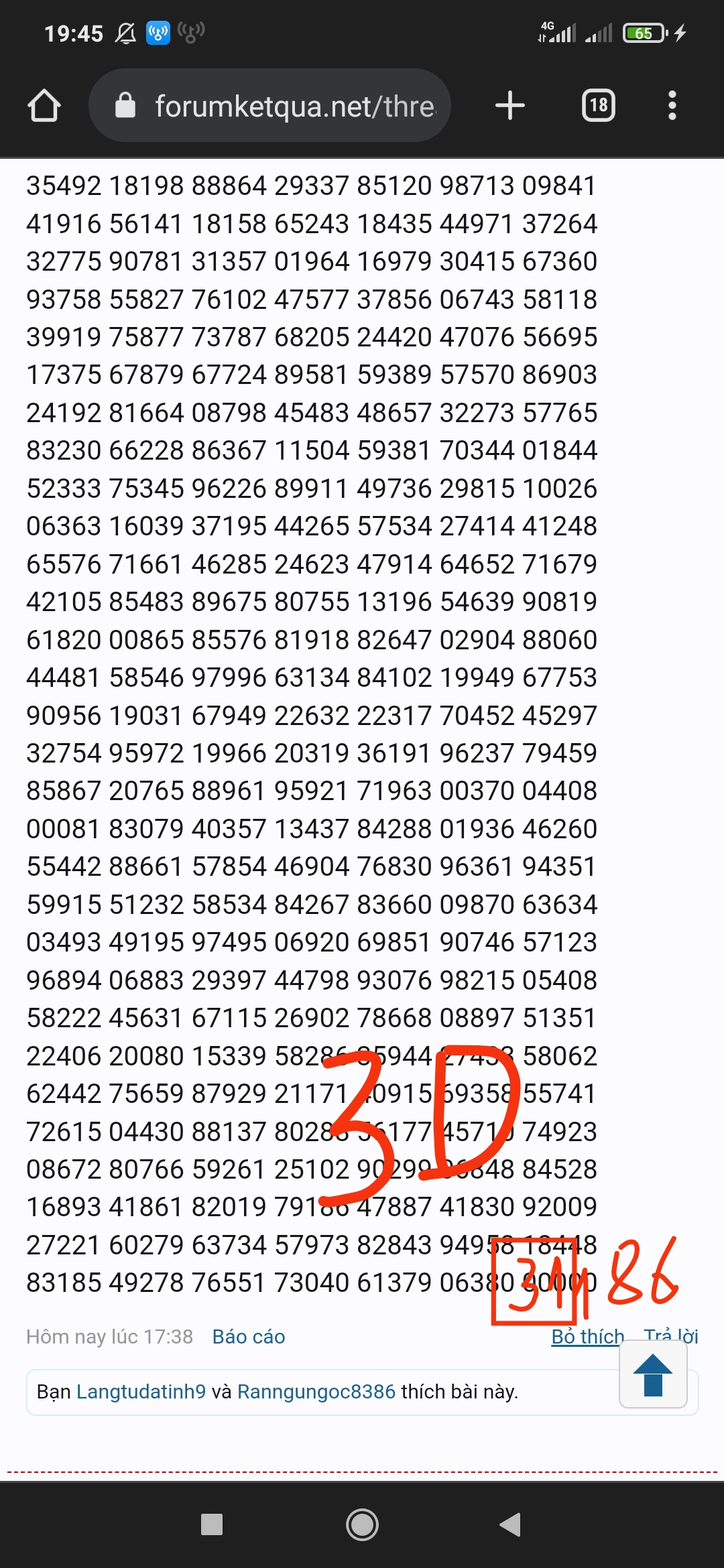
Task: Go back using the system back button
Action: coord(511,1524)
